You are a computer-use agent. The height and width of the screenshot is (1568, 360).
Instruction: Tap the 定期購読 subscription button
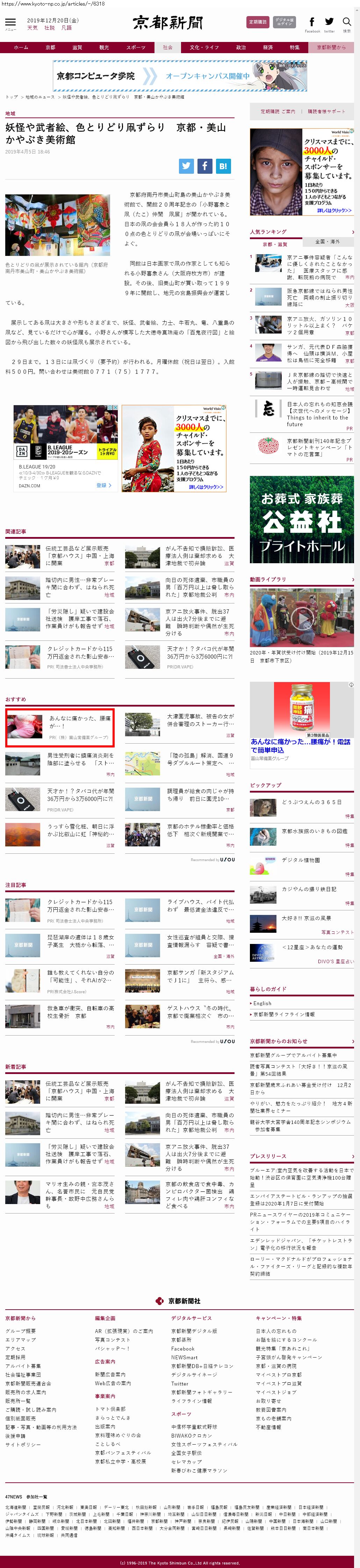tap(258, 22)
